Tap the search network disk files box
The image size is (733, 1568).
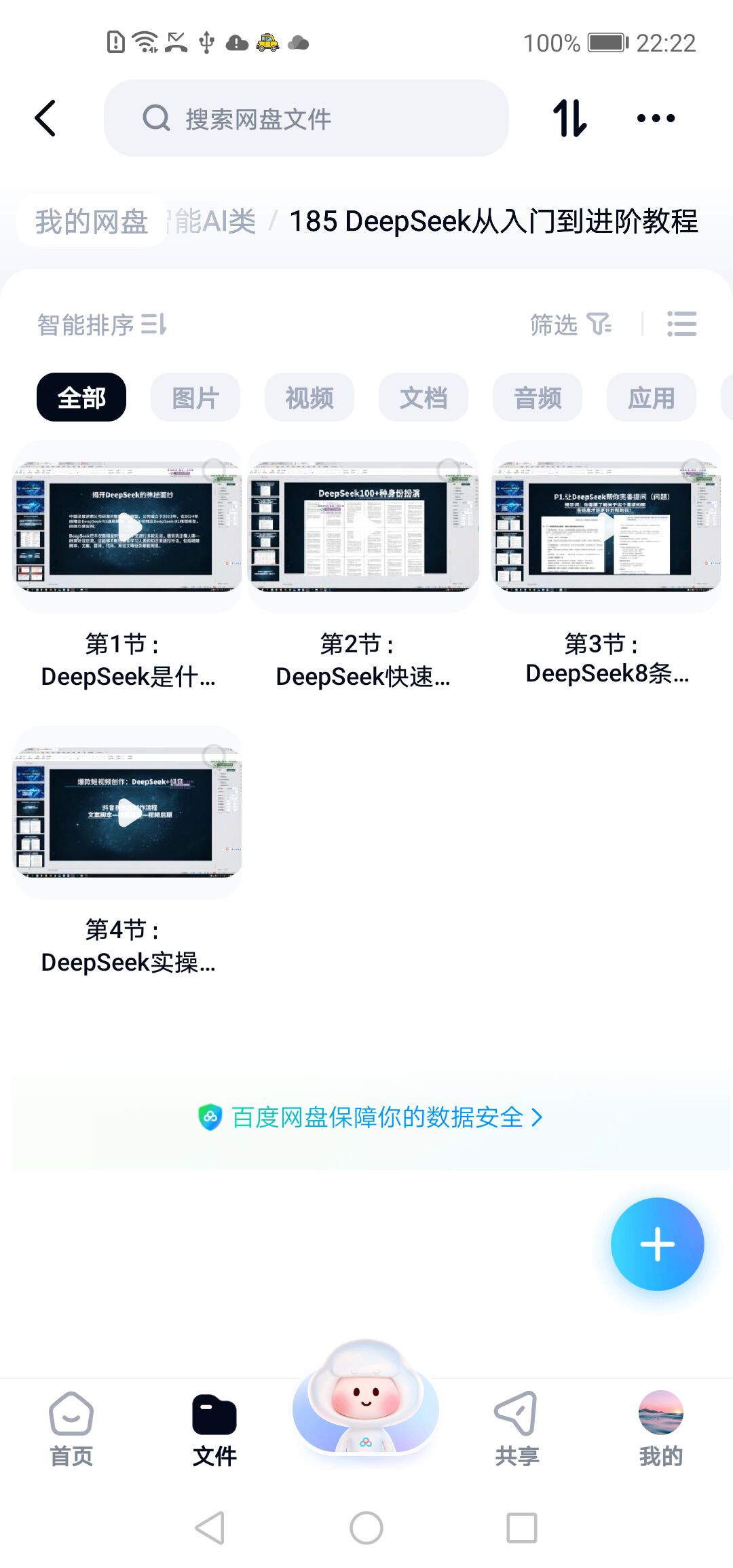[x=305, y=119]
